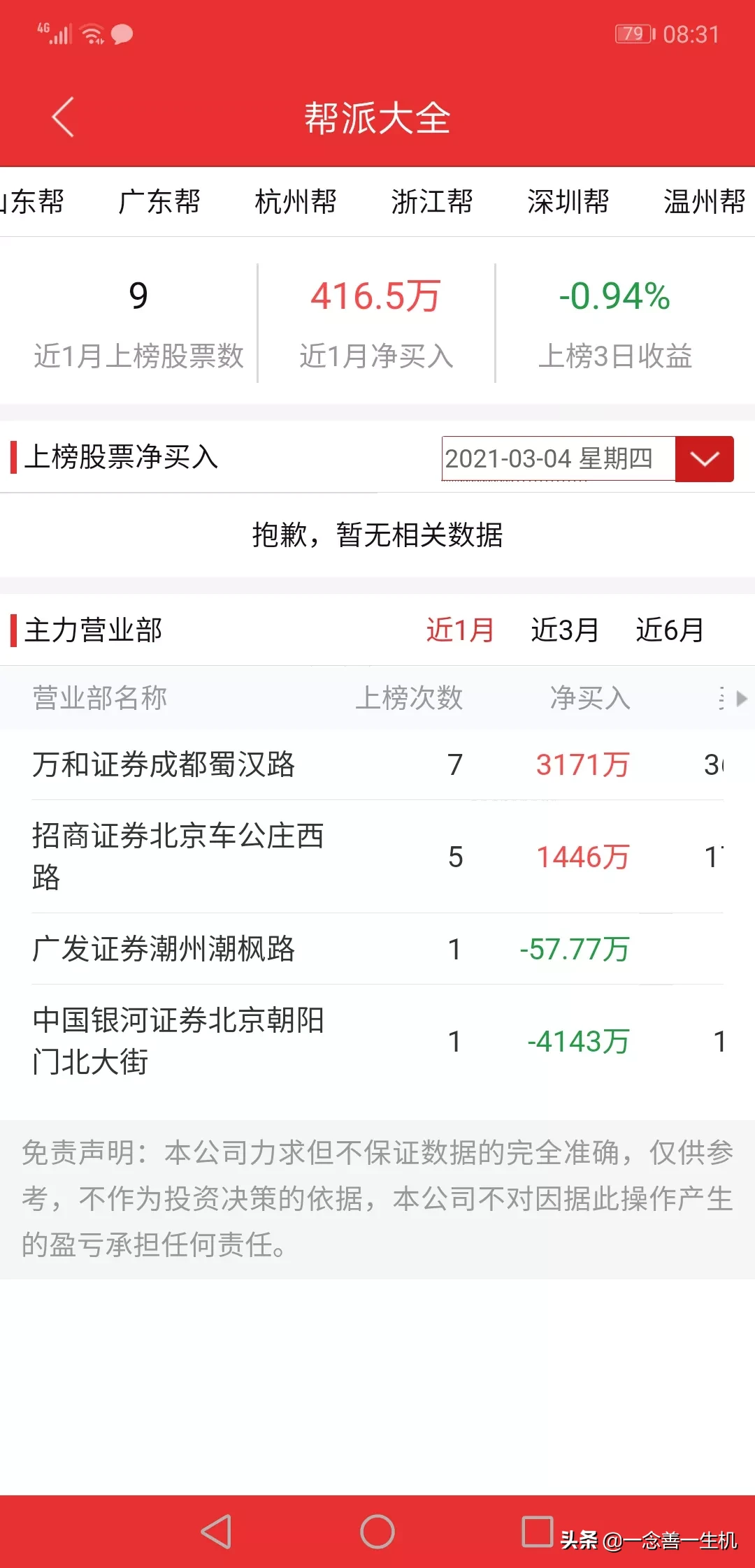
Task: Switch to the 深圳帮 tab
Action: (568, 202)
